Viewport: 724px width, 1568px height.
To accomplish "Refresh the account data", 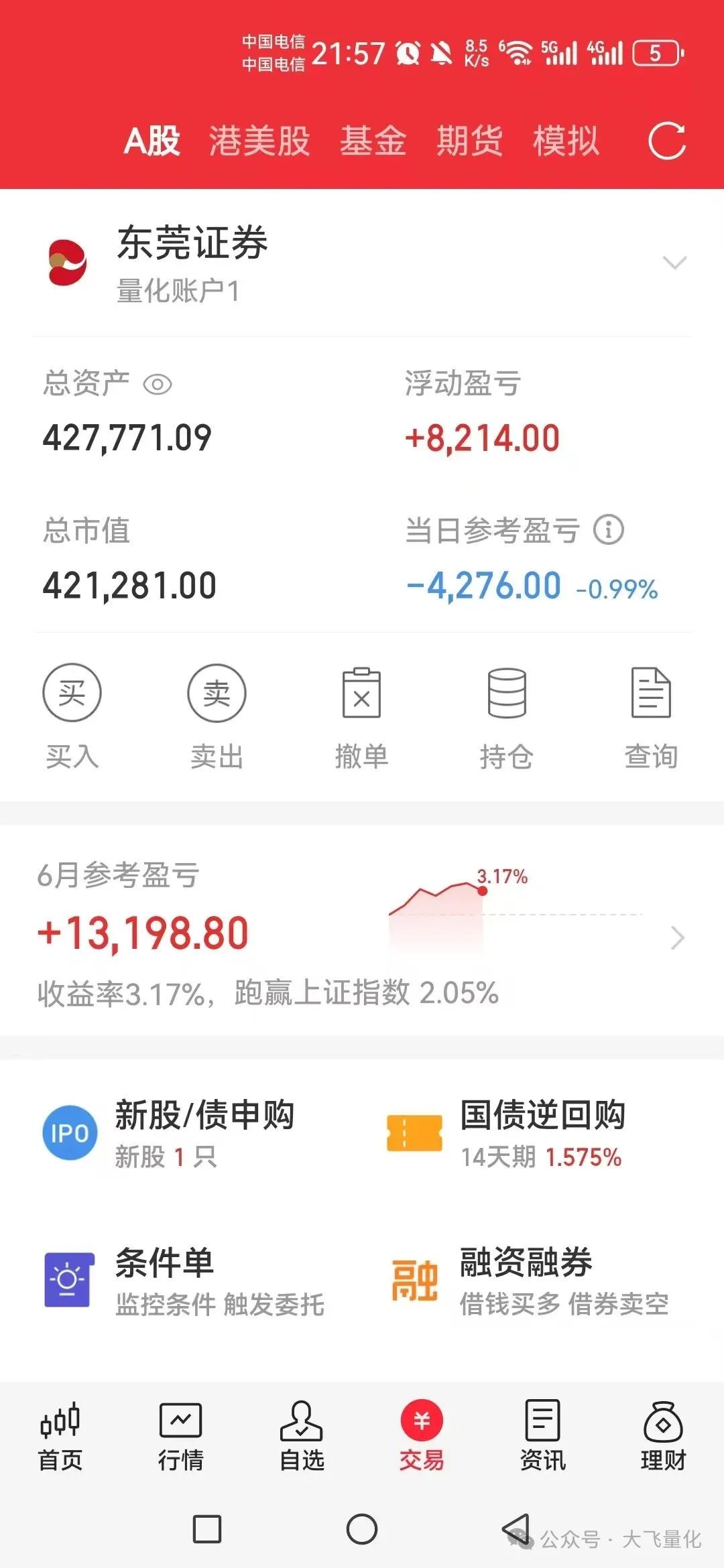I will click(666, 141).
